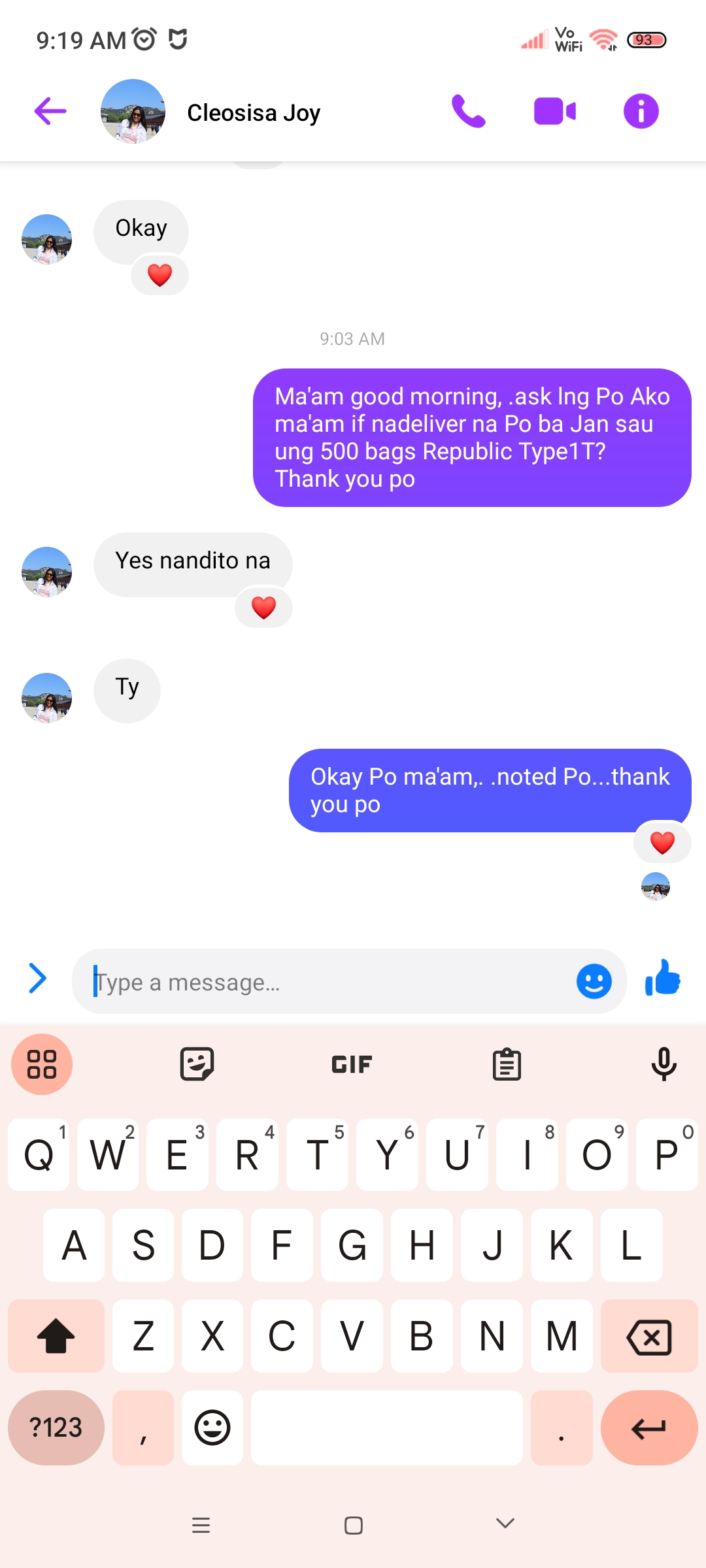This screenshot has height=1568, width=706.
Task: Open the keyboard GIF search
Action: click(x=352, y=1064)
